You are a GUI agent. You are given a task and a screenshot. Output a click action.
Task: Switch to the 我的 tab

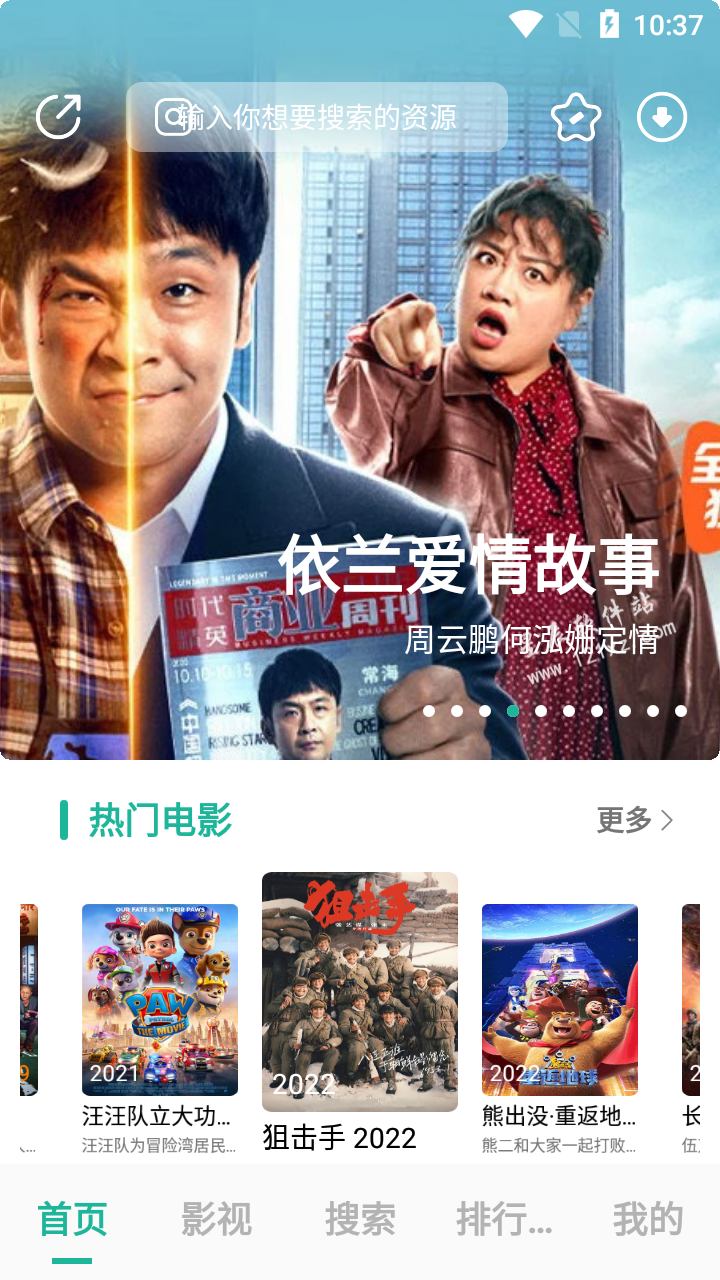click(648, 1220)
